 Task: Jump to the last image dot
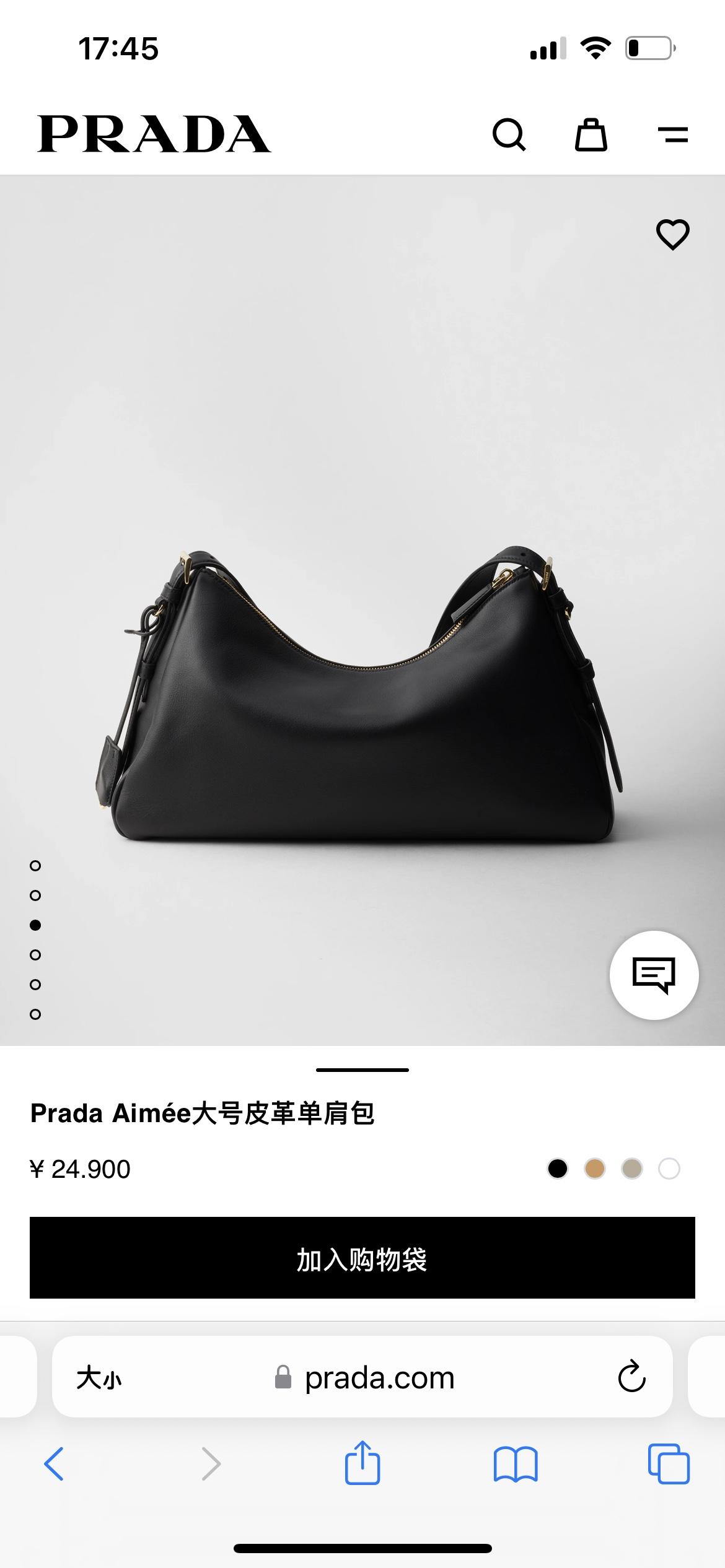35,1014
